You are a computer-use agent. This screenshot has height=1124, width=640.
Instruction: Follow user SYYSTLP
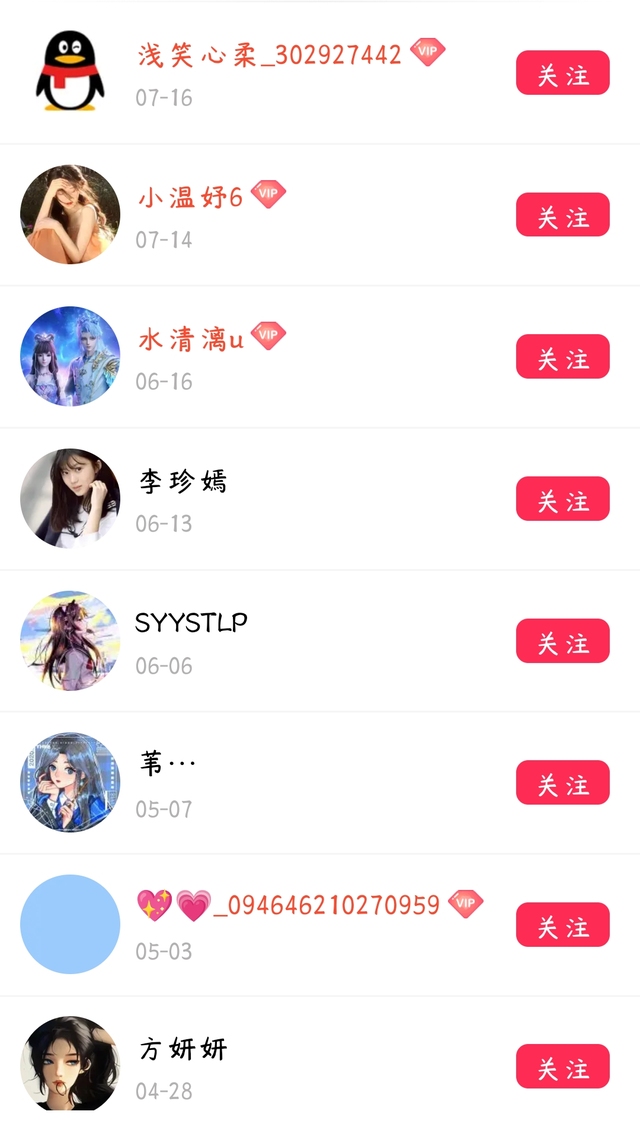pyautogui.click(x=562, y=641)
